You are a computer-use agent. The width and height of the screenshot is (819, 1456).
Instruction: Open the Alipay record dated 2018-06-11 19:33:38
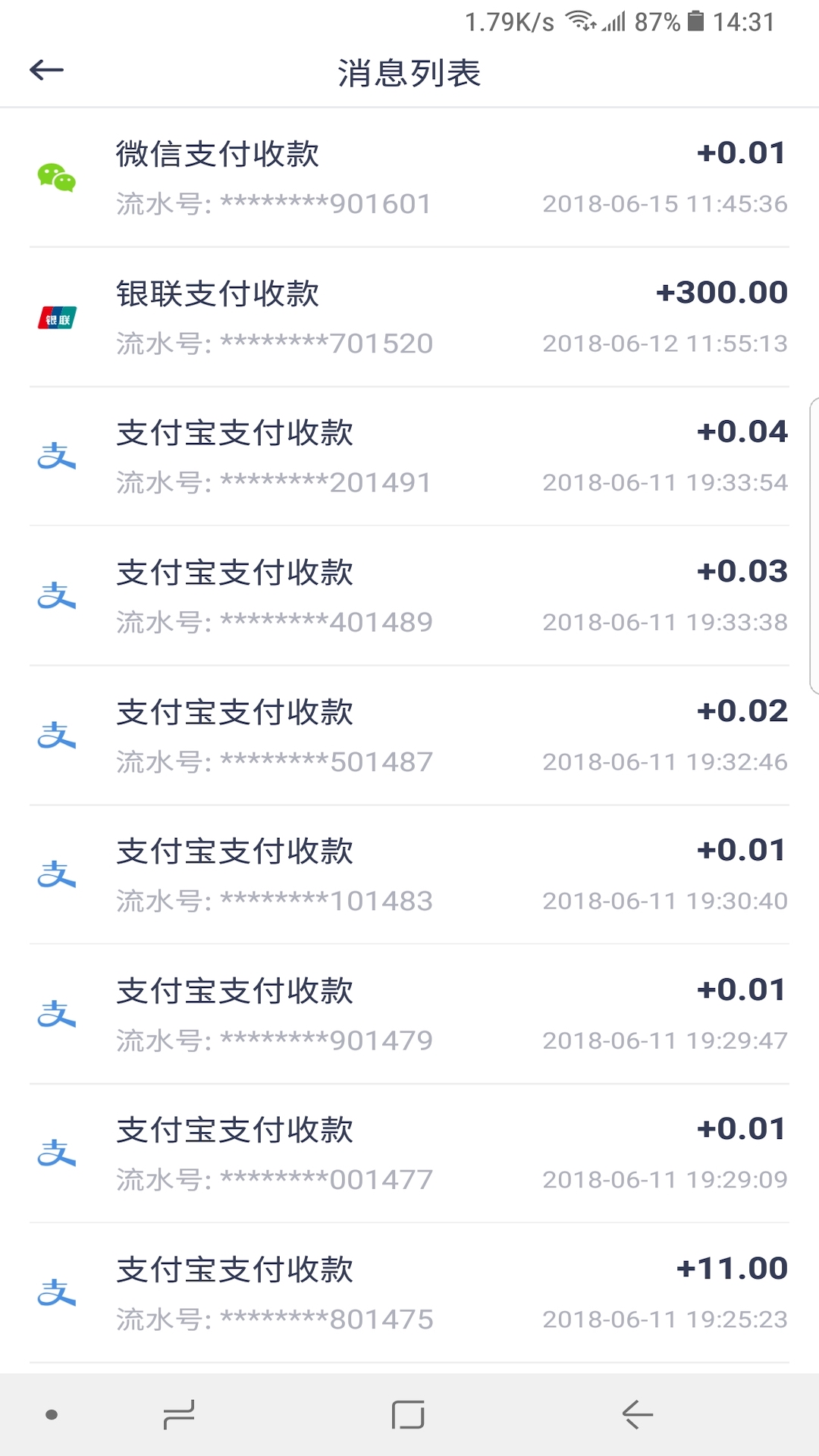tap(409, 596)
